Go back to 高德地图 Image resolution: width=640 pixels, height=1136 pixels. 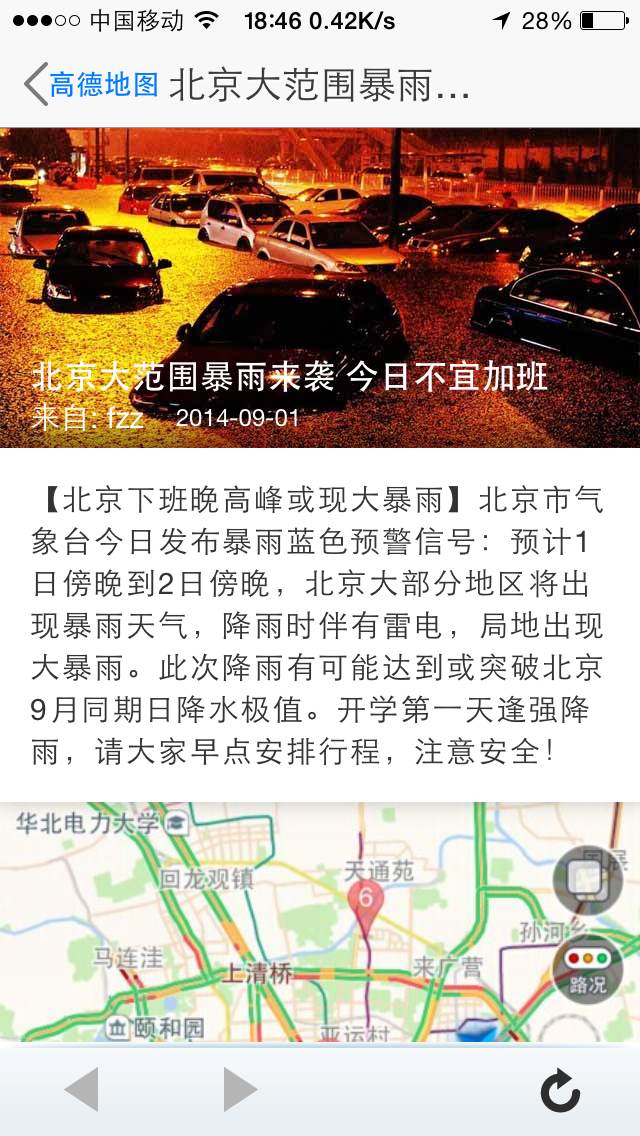pyautogui.click(x=91, y=84)
